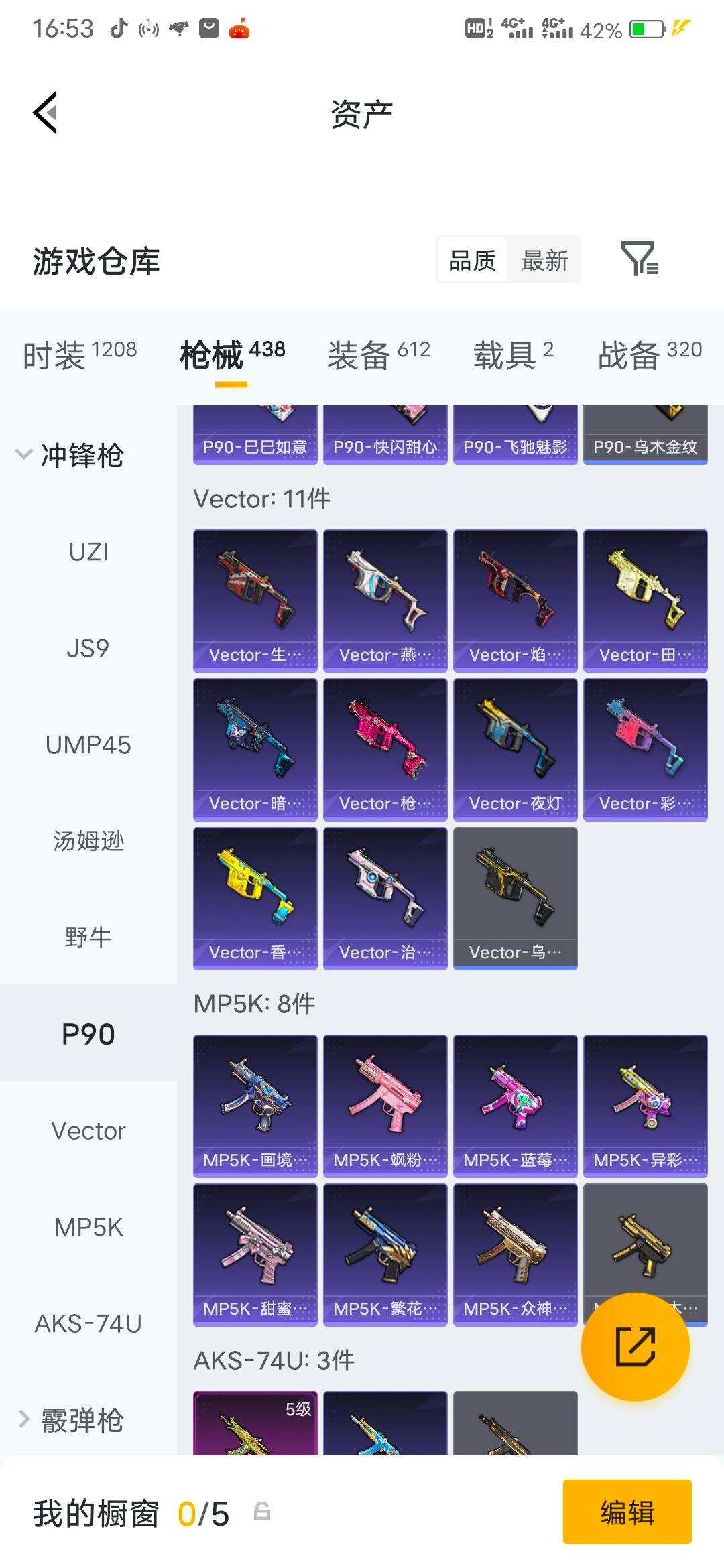Tap the 0/5 showcase counter
This screenshot has width=724, height=1568.
pos(201,1512)
